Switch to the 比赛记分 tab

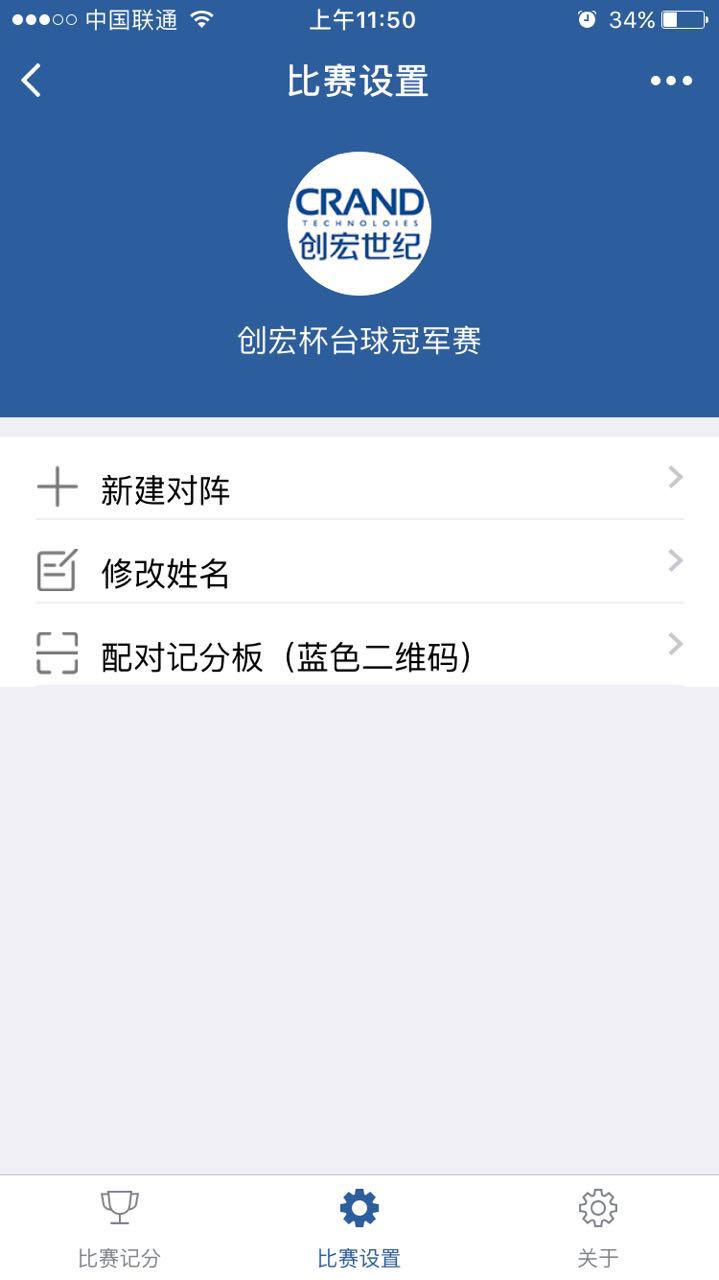point(119,1228)
